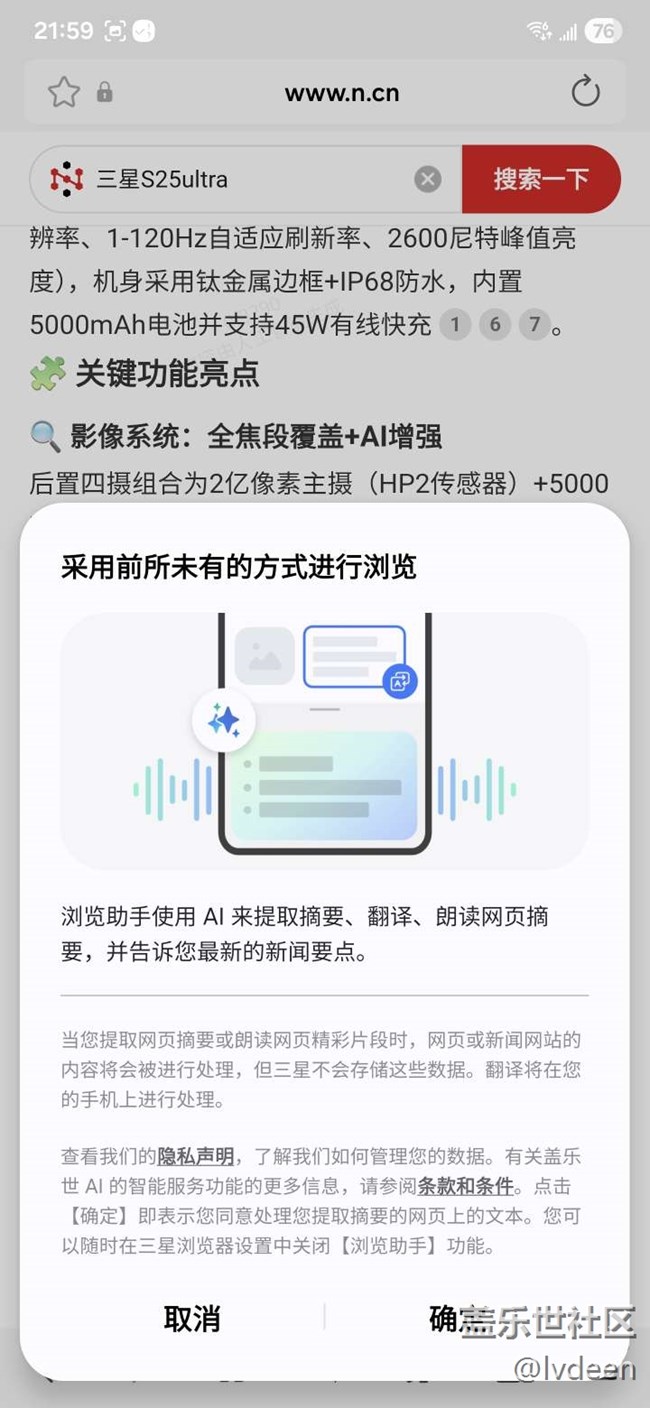Screen dimensions: 650x1408
Task: Tap the www.n.cn address bar
Action: (x=342, y=93)
